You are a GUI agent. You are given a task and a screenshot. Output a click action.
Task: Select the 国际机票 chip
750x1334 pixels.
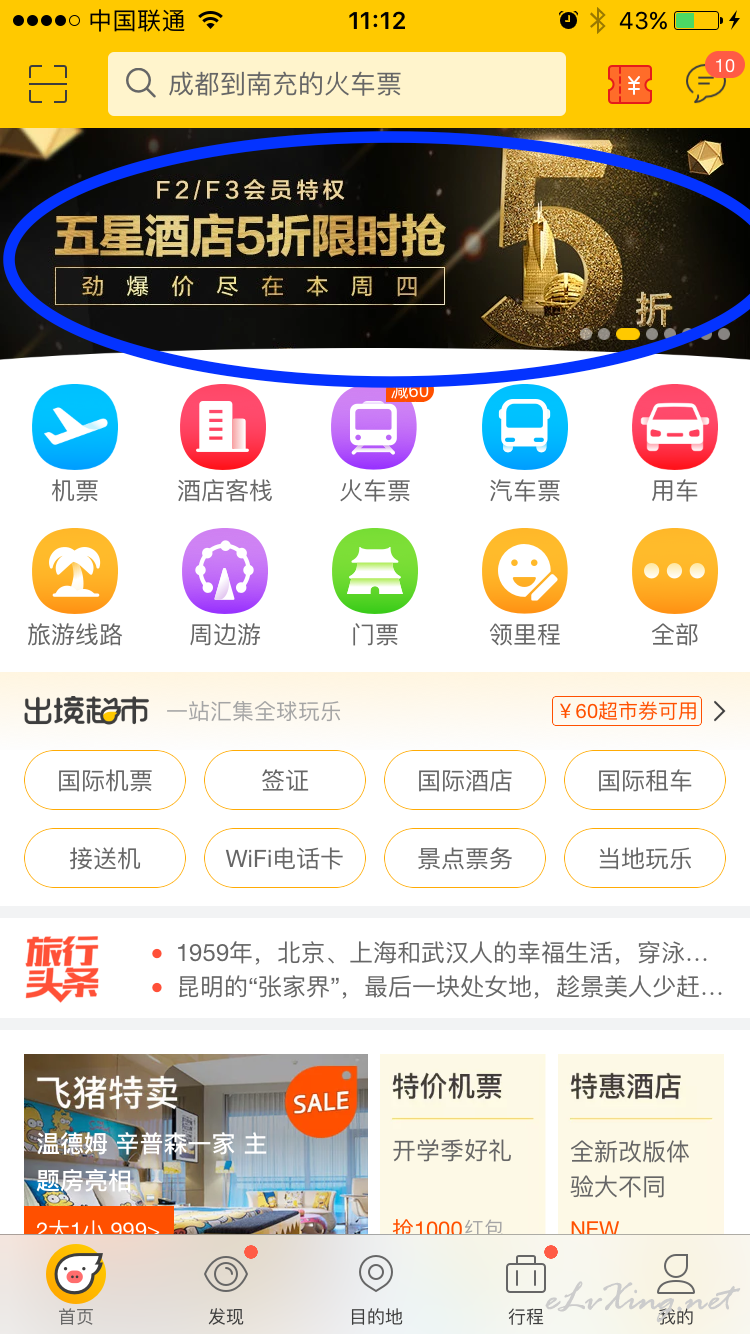click(105, 780)
